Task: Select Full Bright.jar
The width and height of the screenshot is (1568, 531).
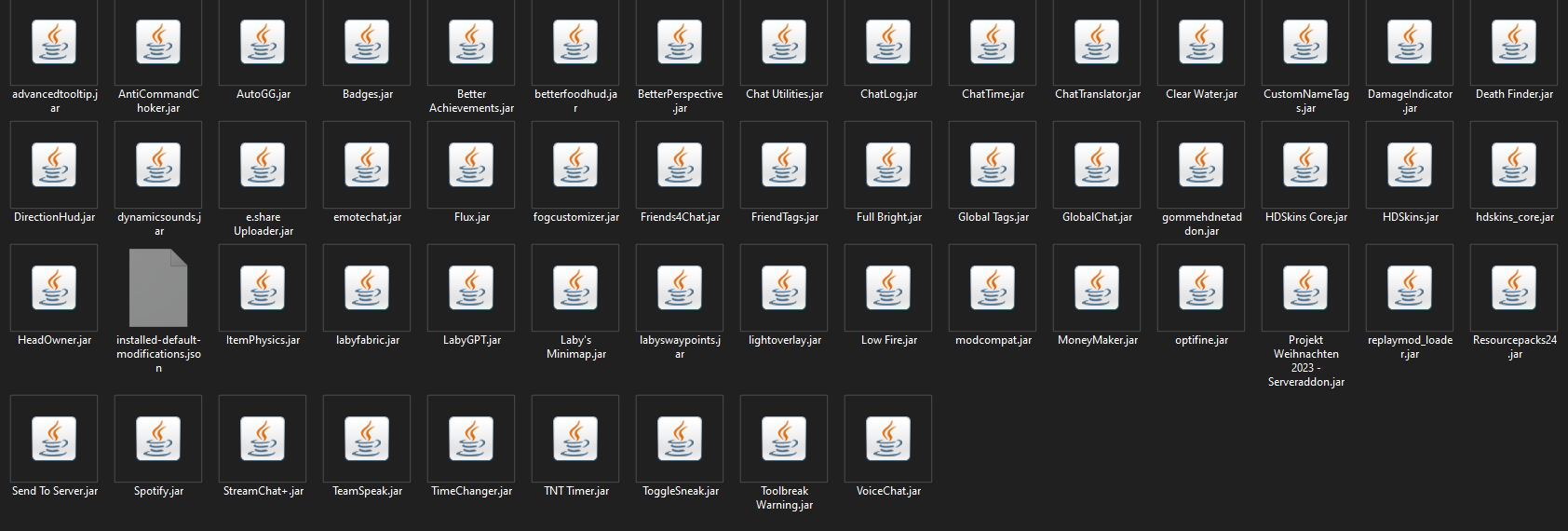Action: click(x=888, y=166)
